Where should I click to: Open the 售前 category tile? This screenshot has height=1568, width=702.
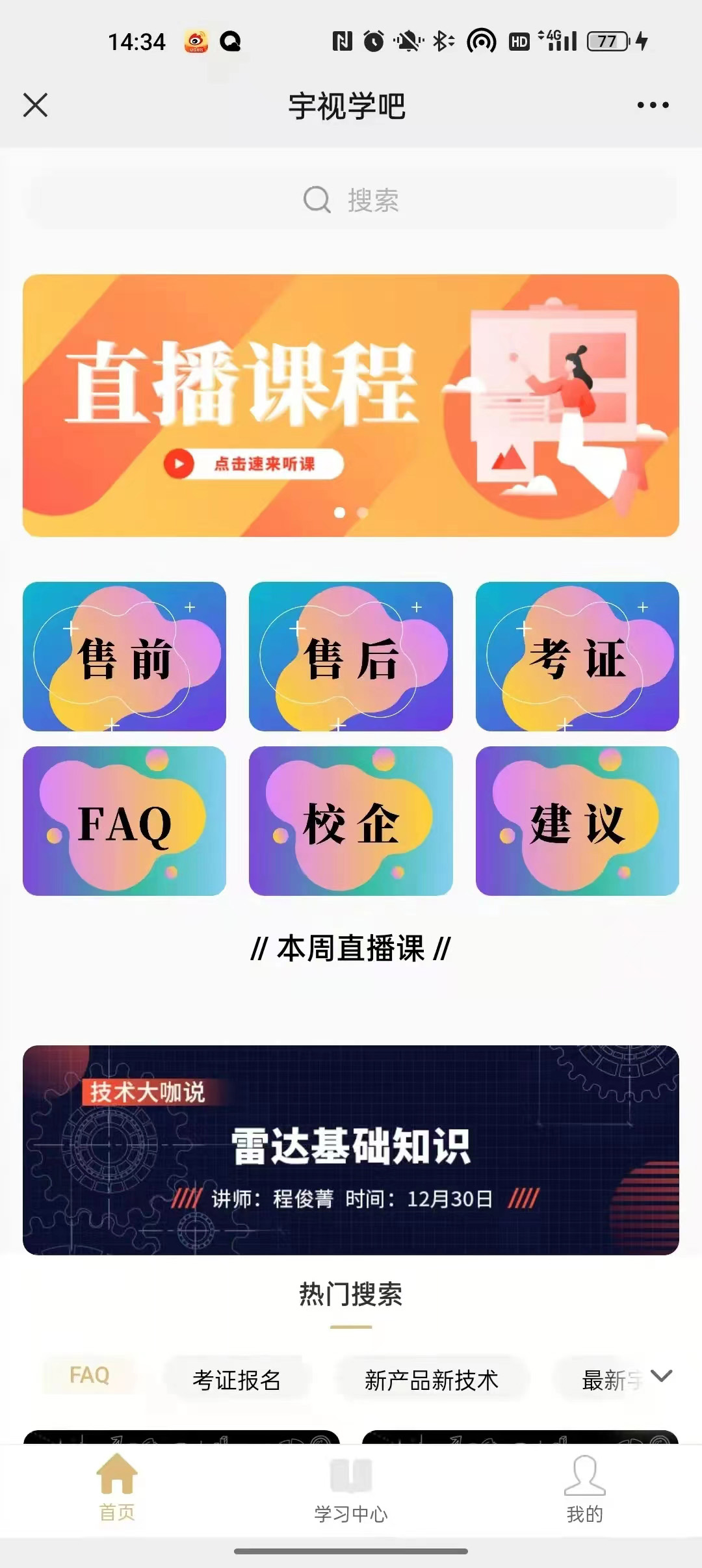[x=124, y=657]
